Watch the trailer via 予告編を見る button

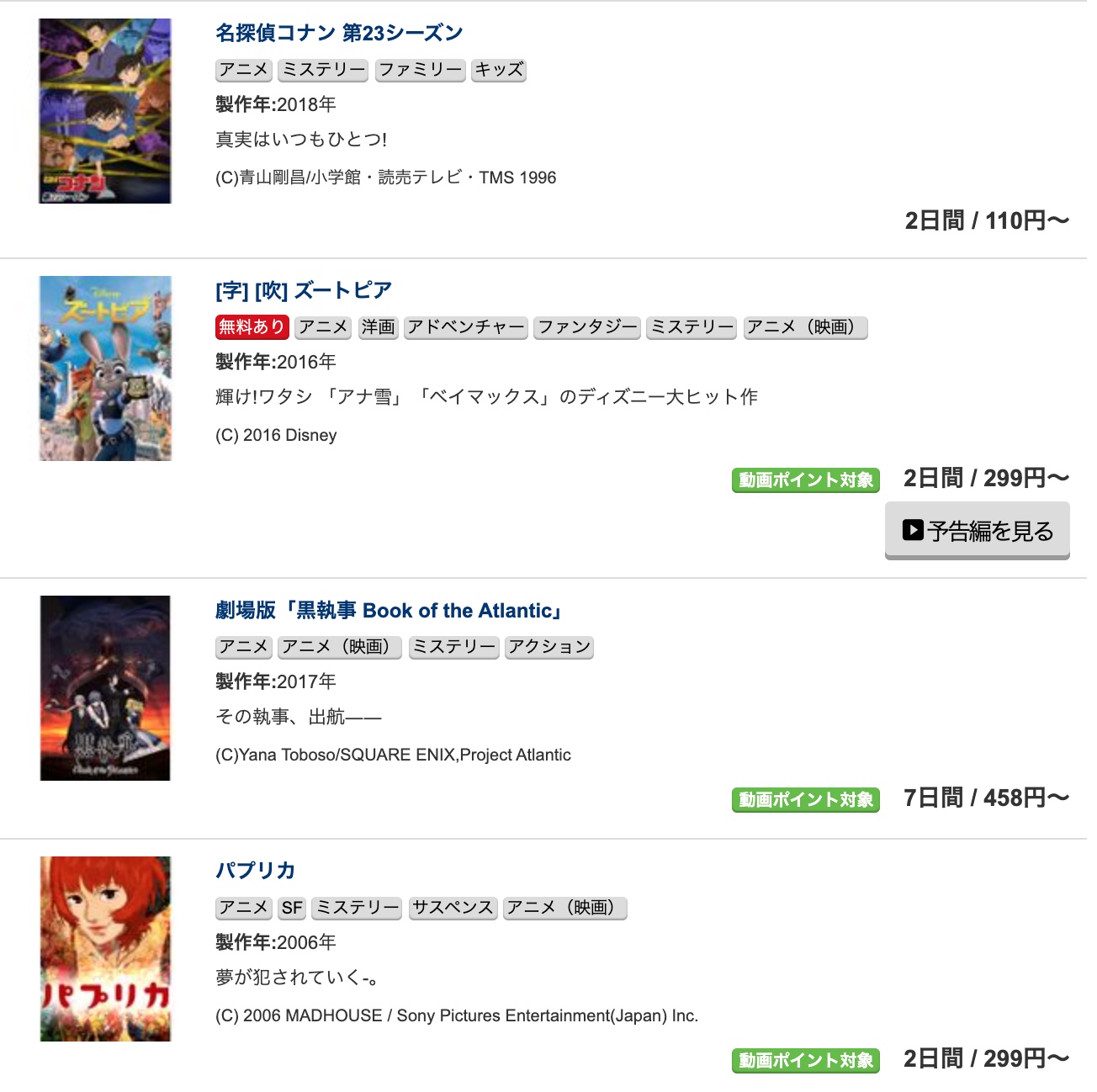(x=977, y=531)
